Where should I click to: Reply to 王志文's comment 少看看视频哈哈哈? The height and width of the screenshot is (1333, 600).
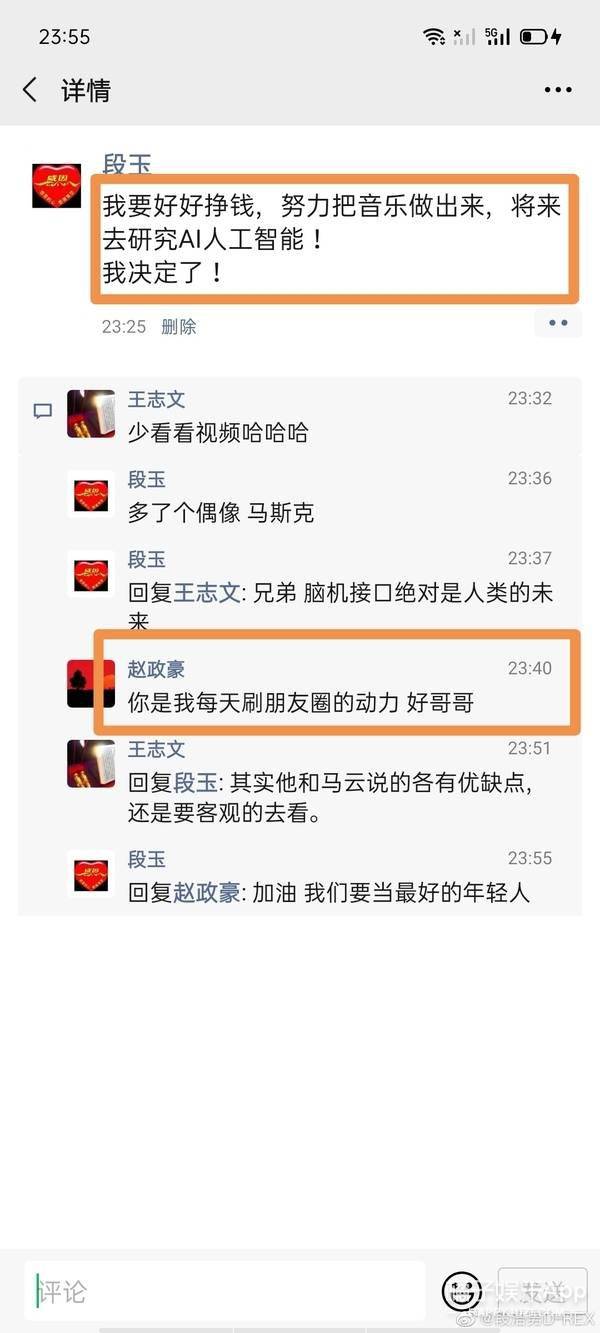click(218, 433)
